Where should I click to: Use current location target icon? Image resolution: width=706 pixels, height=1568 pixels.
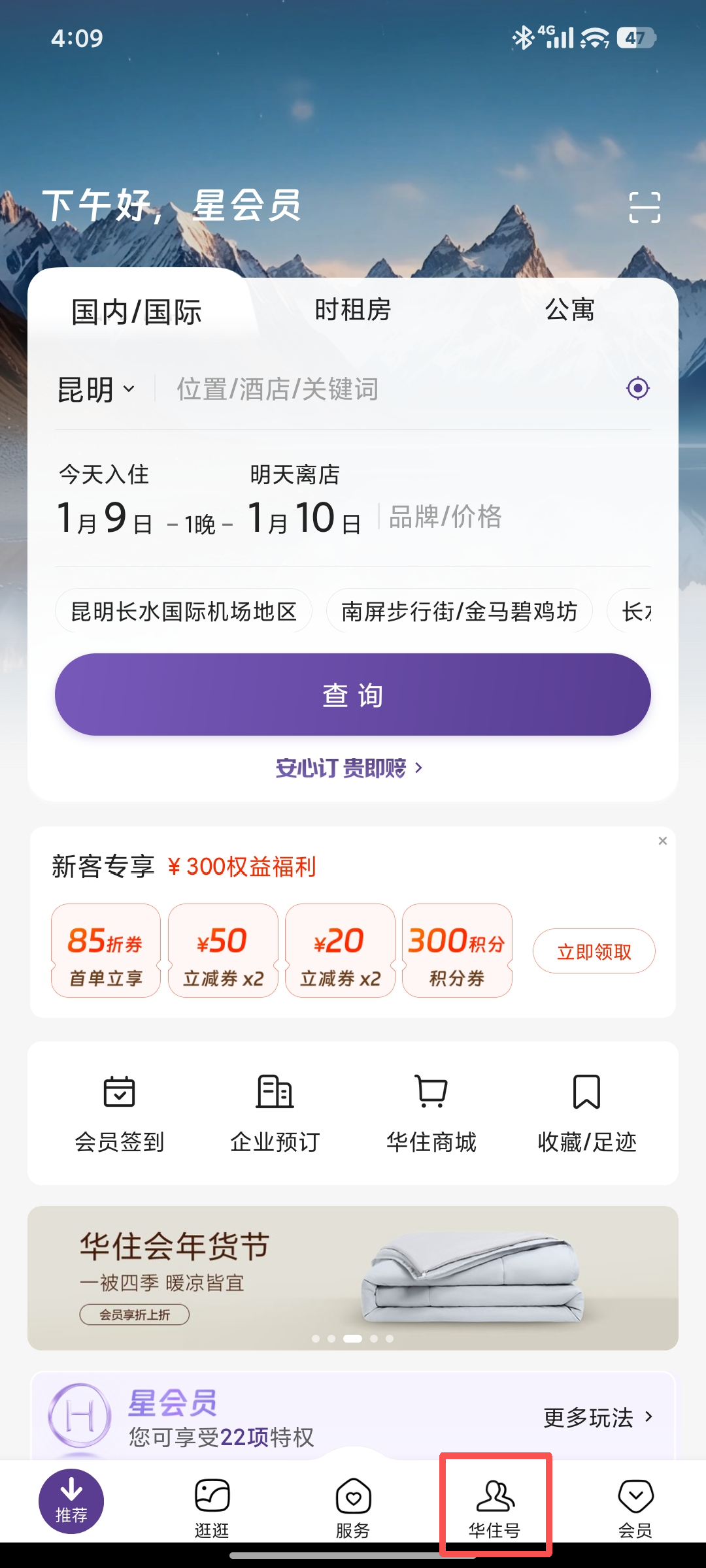click(x=638, y=388)
